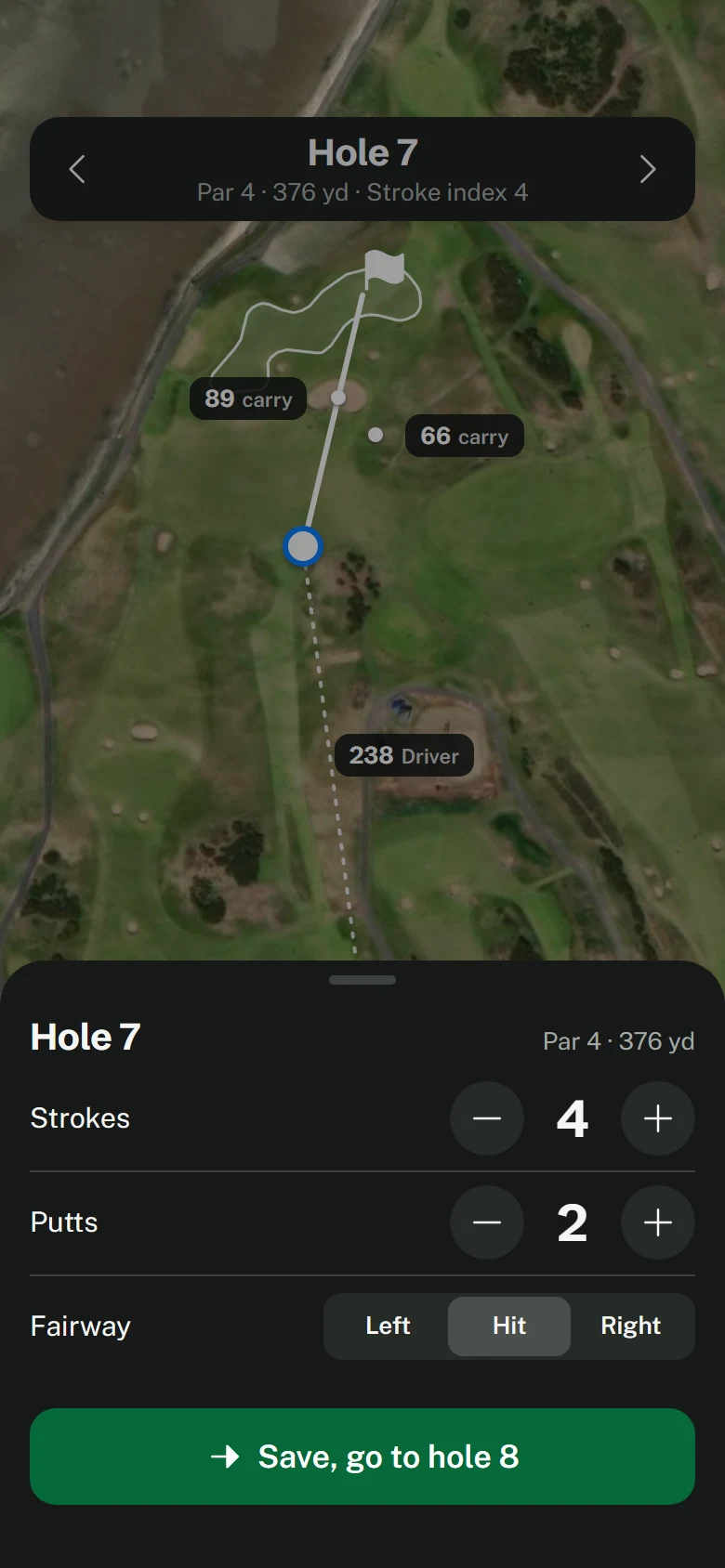Tap the bottom sheet drag handle
This screenshot has width=725, height=1568.
tap(362, 980)
